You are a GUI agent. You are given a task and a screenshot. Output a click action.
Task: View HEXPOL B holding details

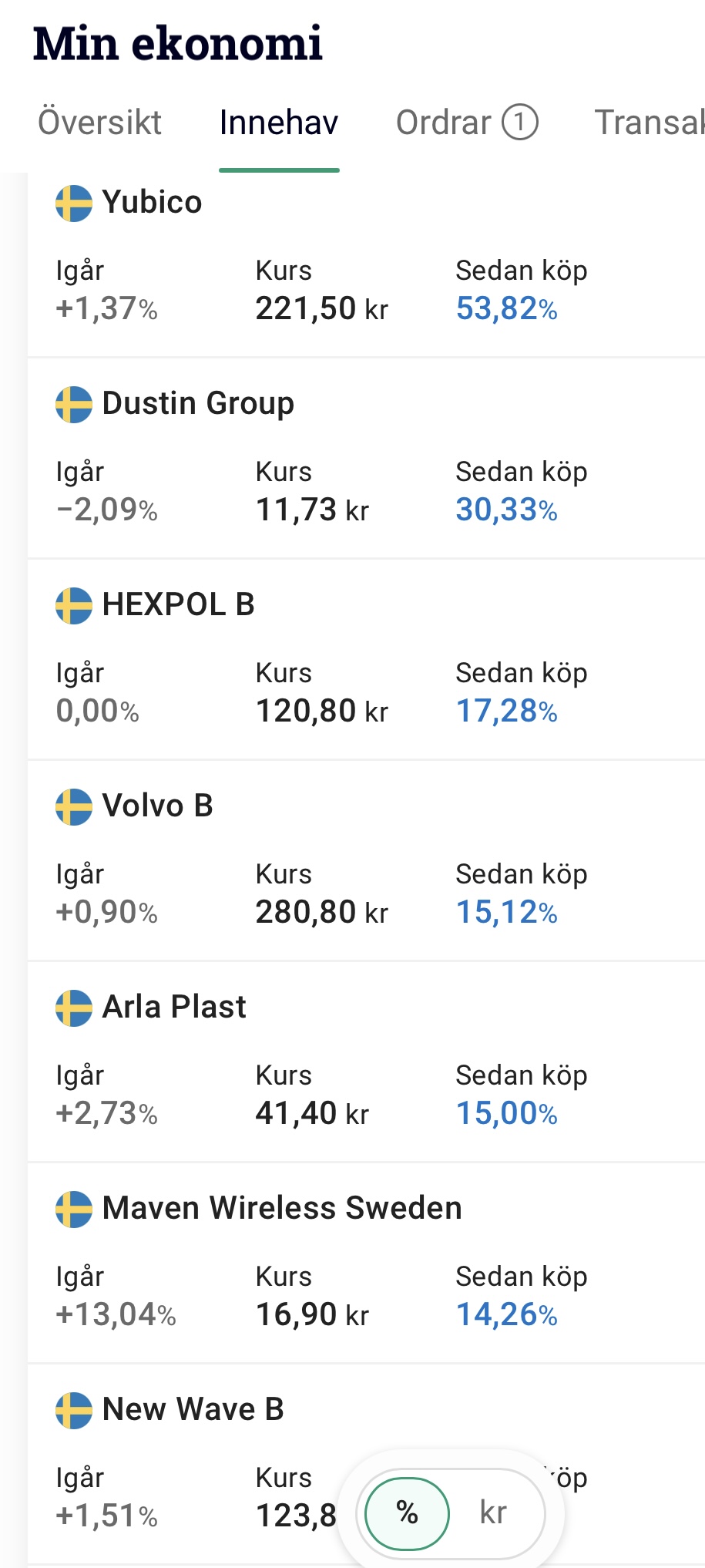click(366, 659)
